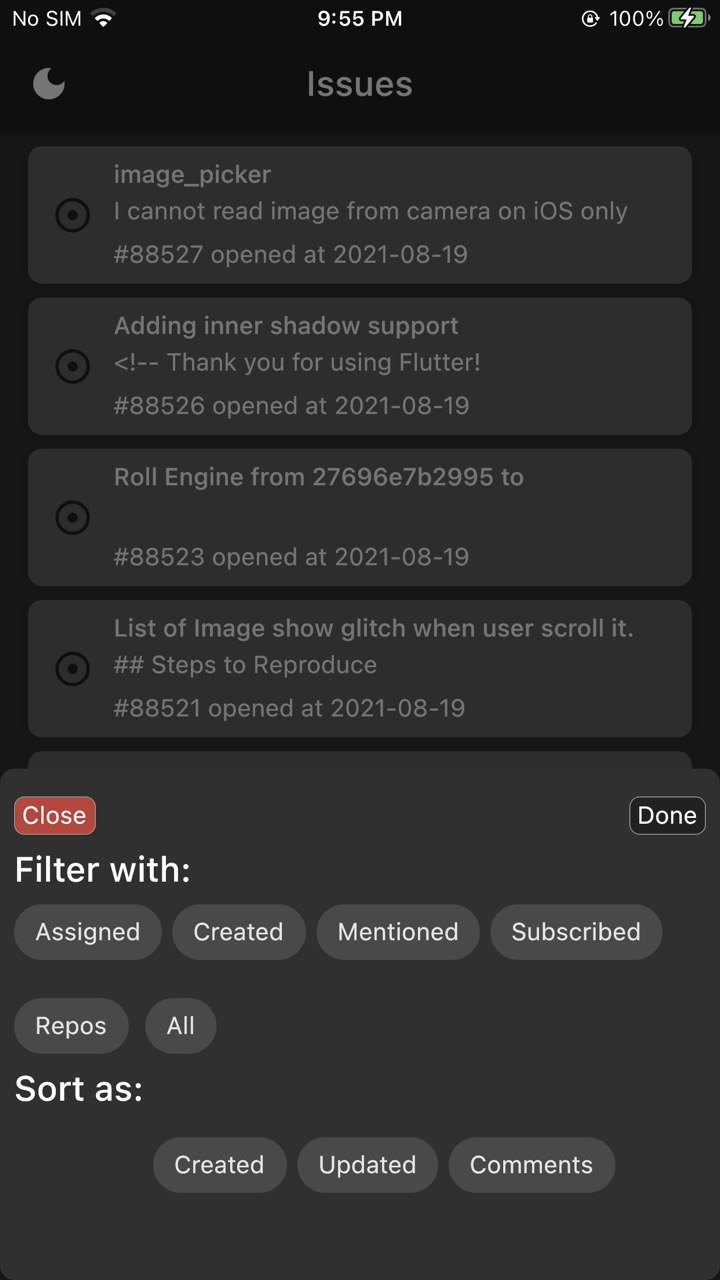Choose the All filter chip
Viewport: 720px width, 1280px height.
click(181, 1026)
